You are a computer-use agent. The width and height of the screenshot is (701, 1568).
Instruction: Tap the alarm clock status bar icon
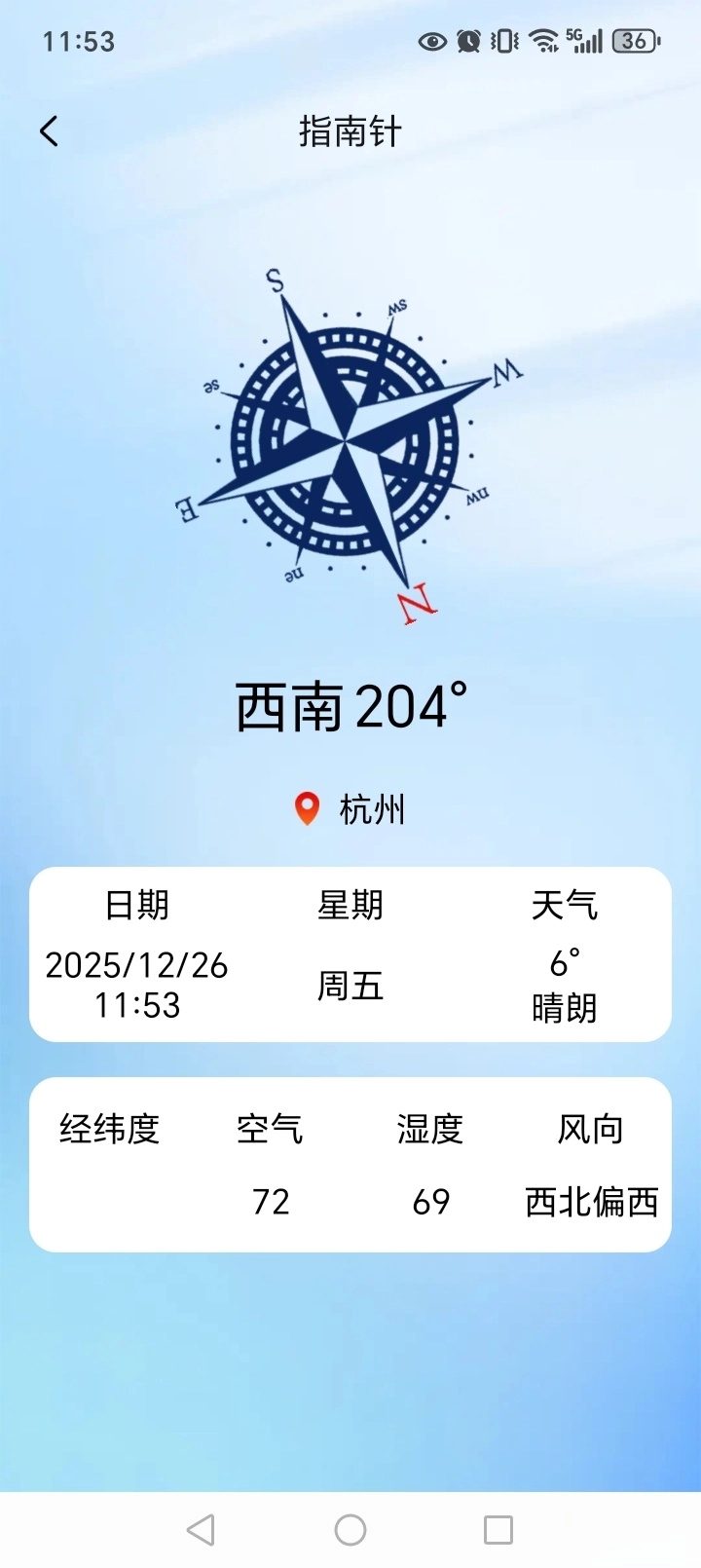tap(466, 41)
